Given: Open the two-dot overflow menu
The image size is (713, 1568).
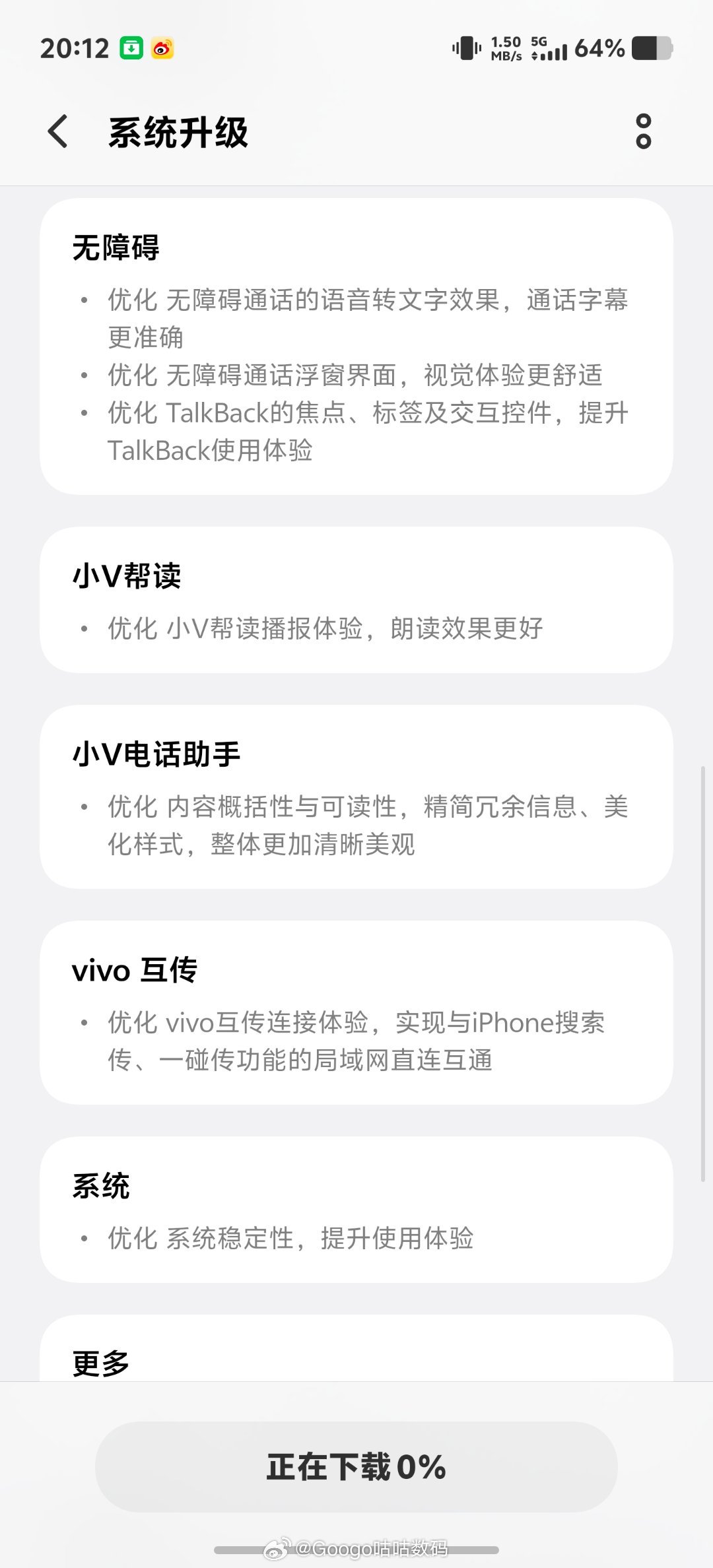Looking at the screenshot, I should [x=642, y=131].
